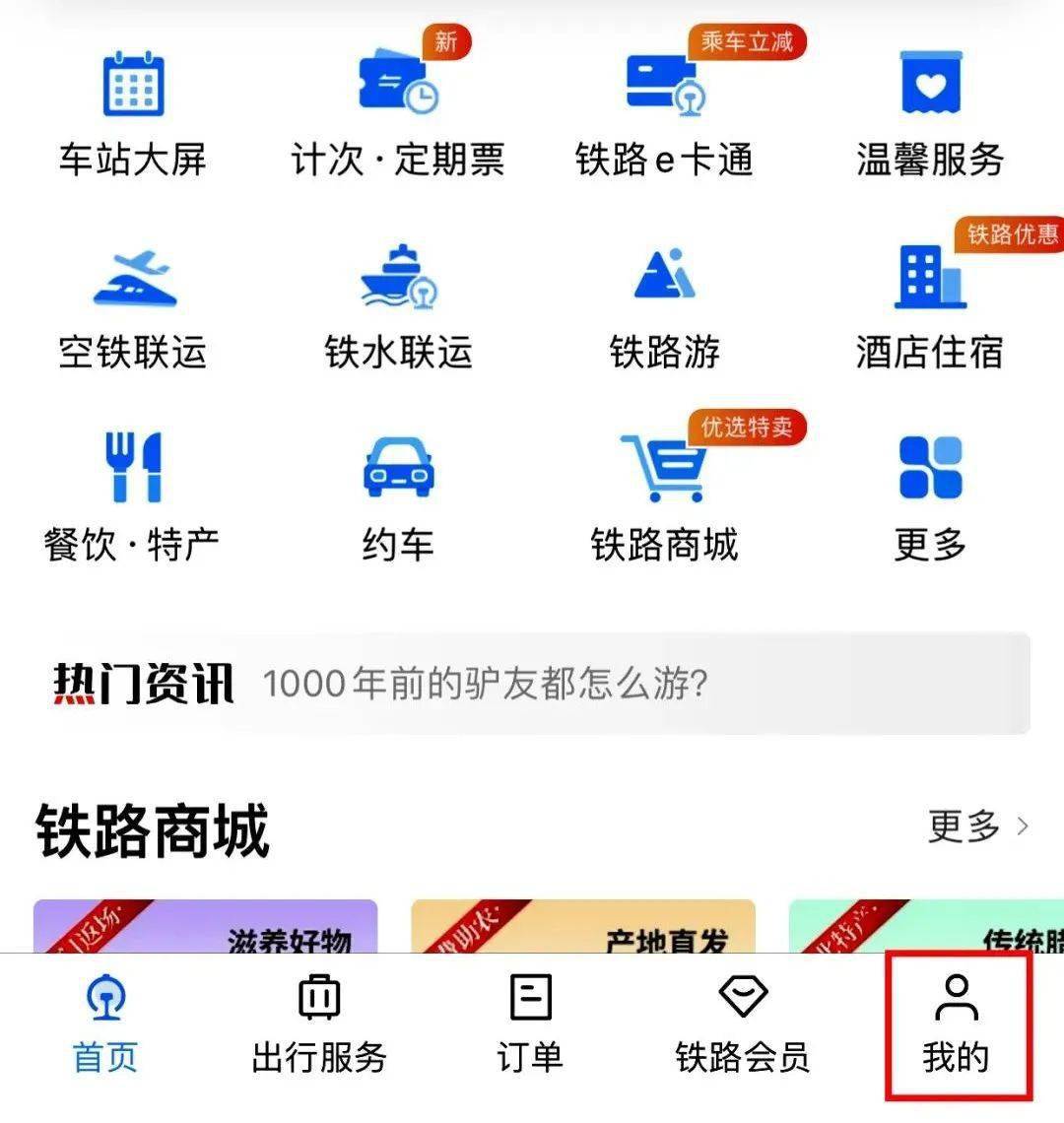
Task: View 更多 in the 铁路商城 section
Action: pyautogui.click(x=977, y=826)
